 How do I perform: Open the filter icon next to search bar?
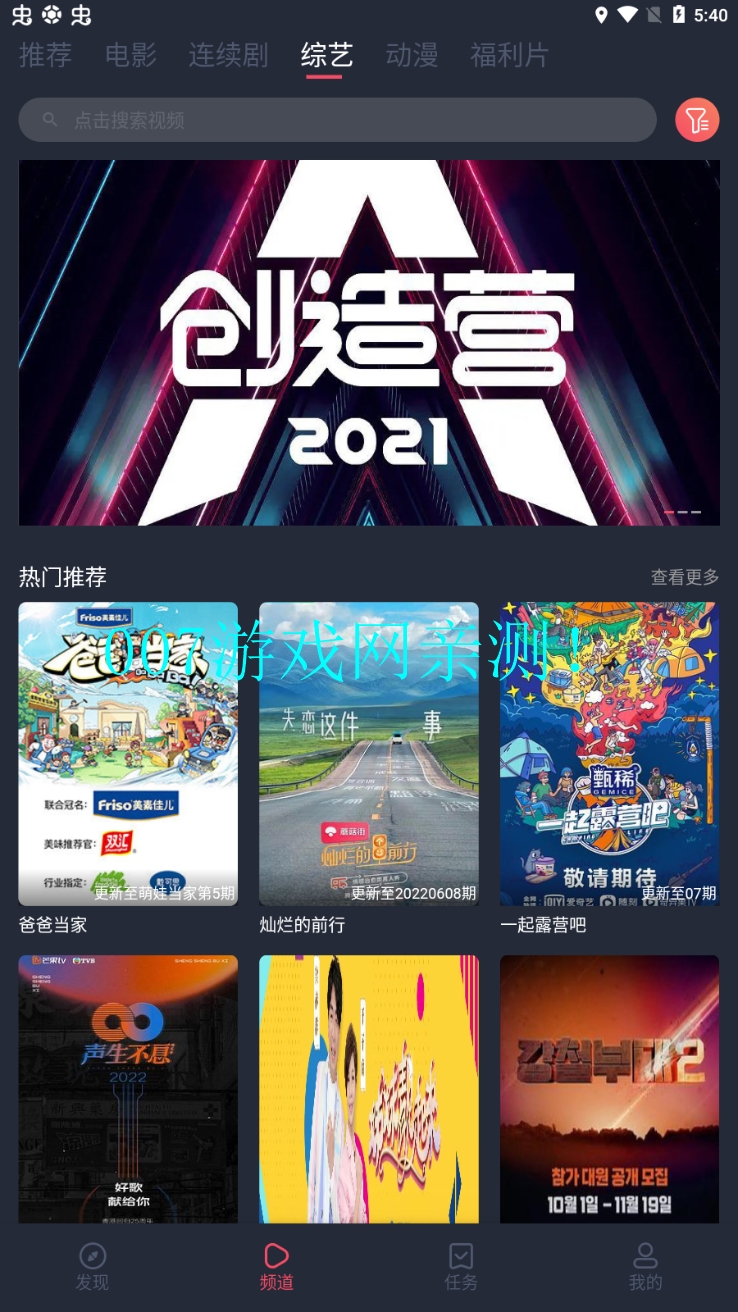(697, 119)
